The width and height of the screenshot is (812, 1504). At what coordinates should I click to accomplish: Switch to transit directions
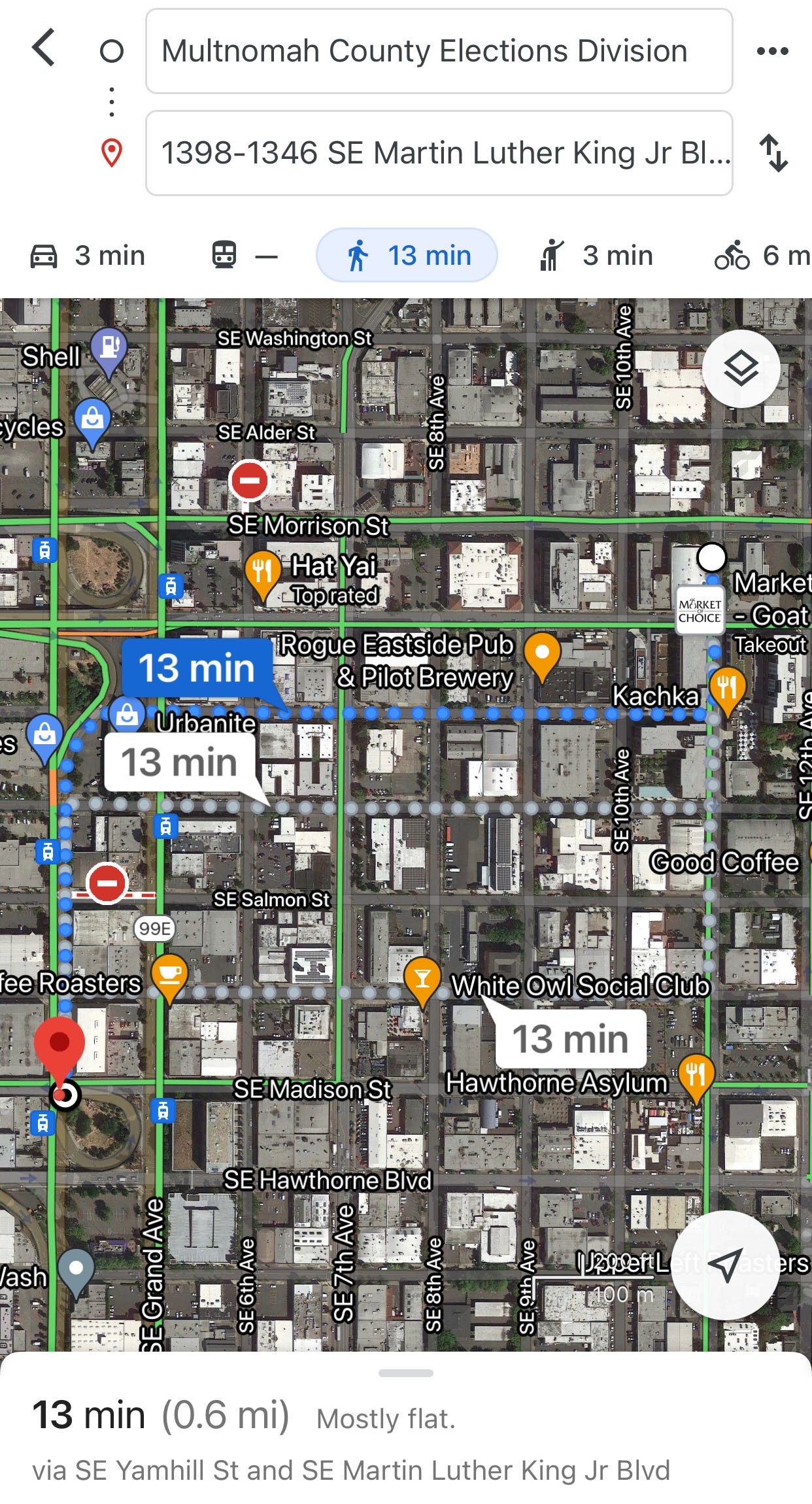coord(245,256)
